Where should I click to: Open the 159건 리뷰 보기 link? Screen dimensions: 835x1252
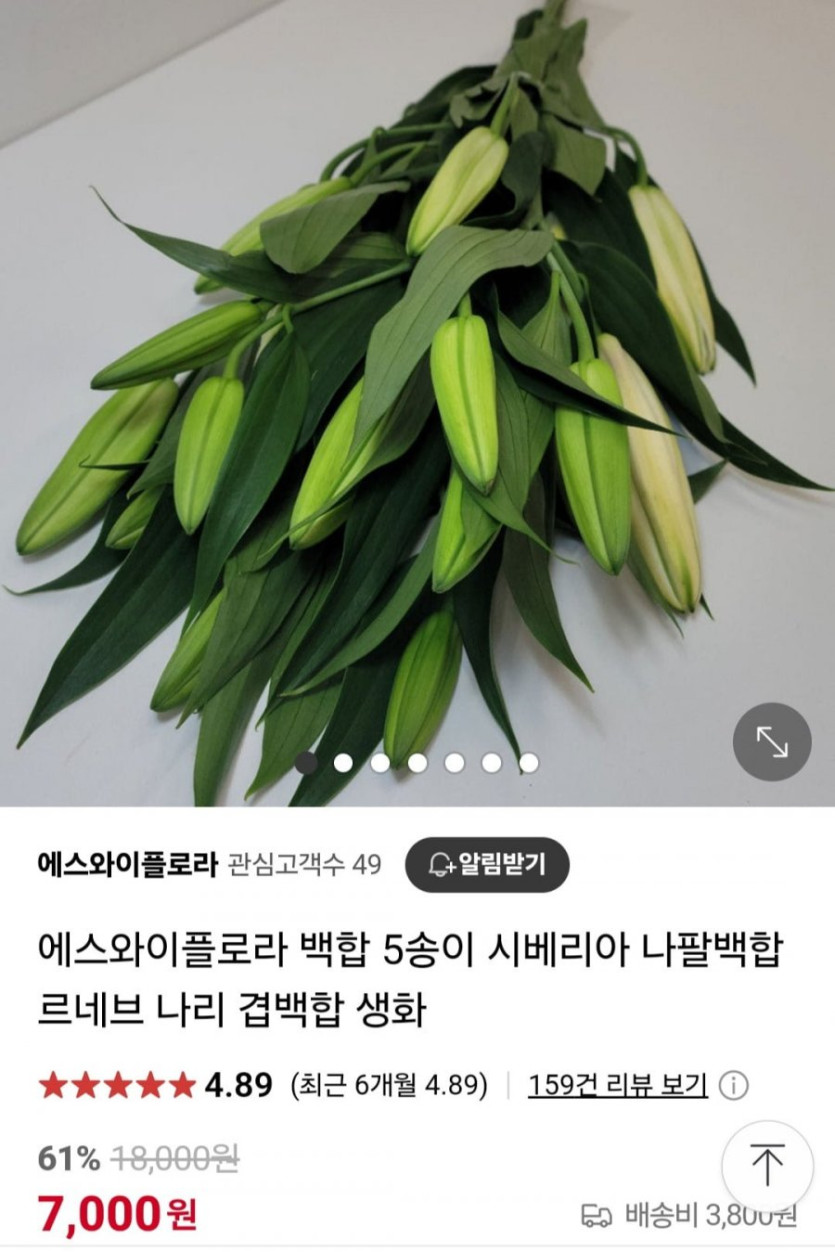pyautogui.click(x=617, y=1084)
